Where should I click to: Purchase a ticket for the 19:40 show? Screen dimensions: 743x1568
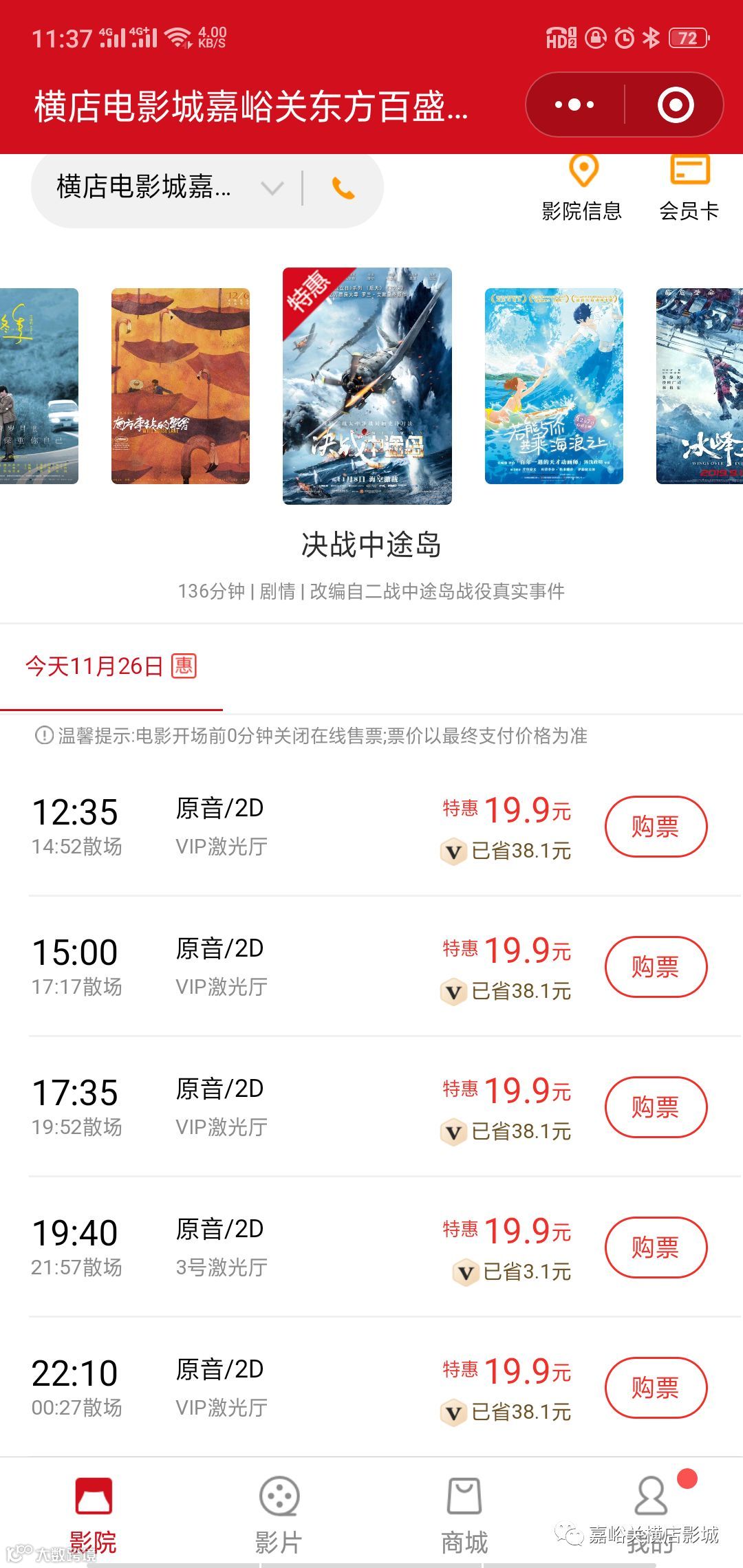point(656,1248)
